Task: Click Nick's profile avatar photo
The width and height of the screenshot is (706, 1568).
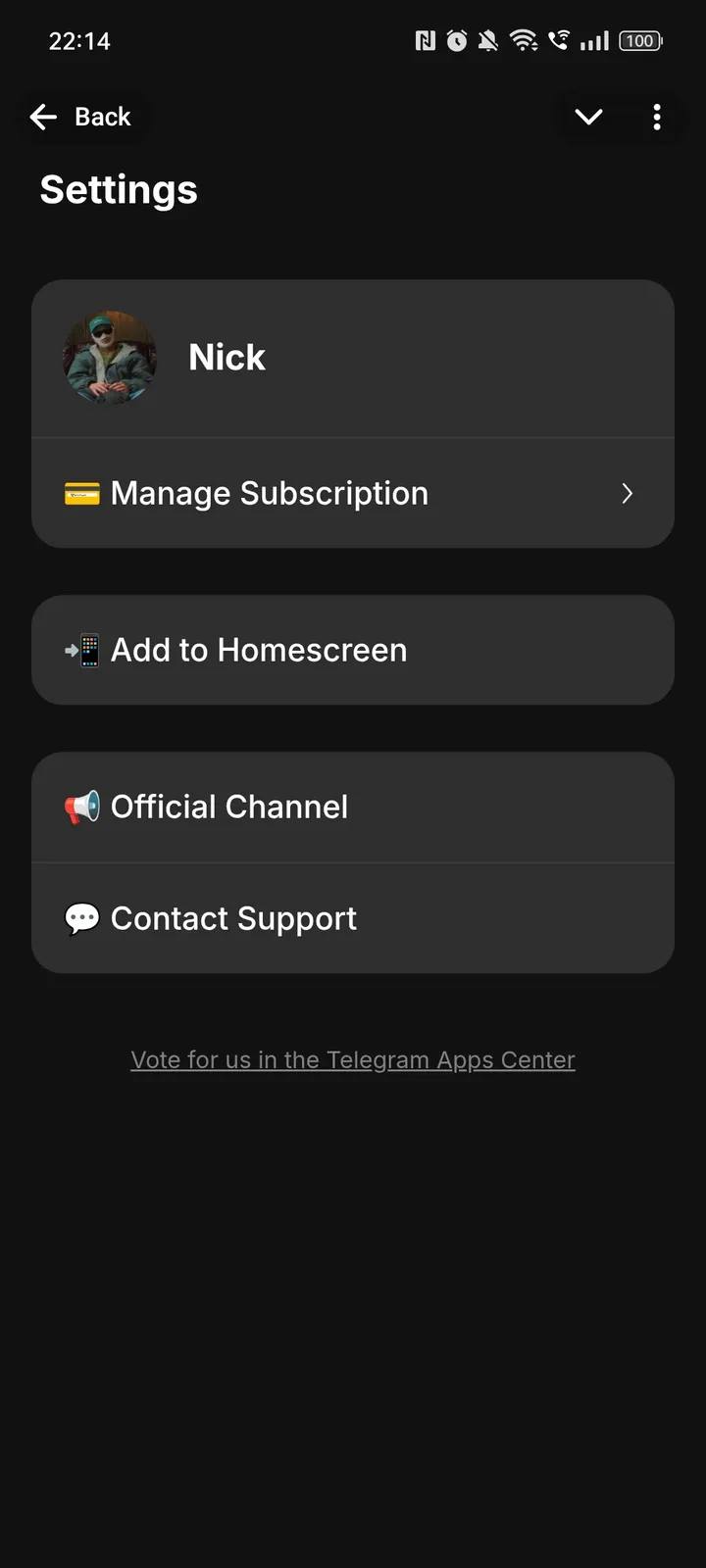Action: pyautogui.click(x=110, y=359)
